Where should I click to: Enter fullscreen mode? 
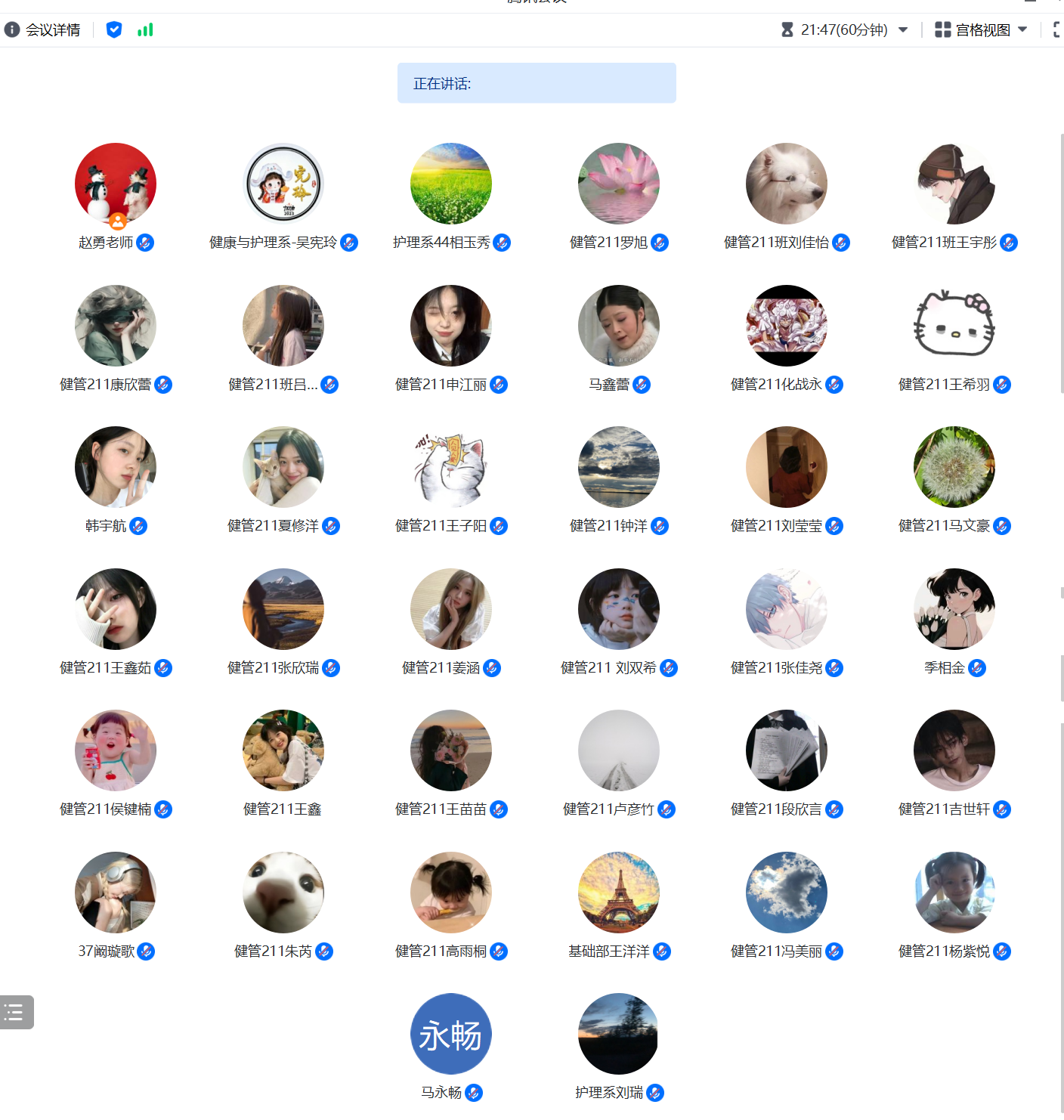1058,30
